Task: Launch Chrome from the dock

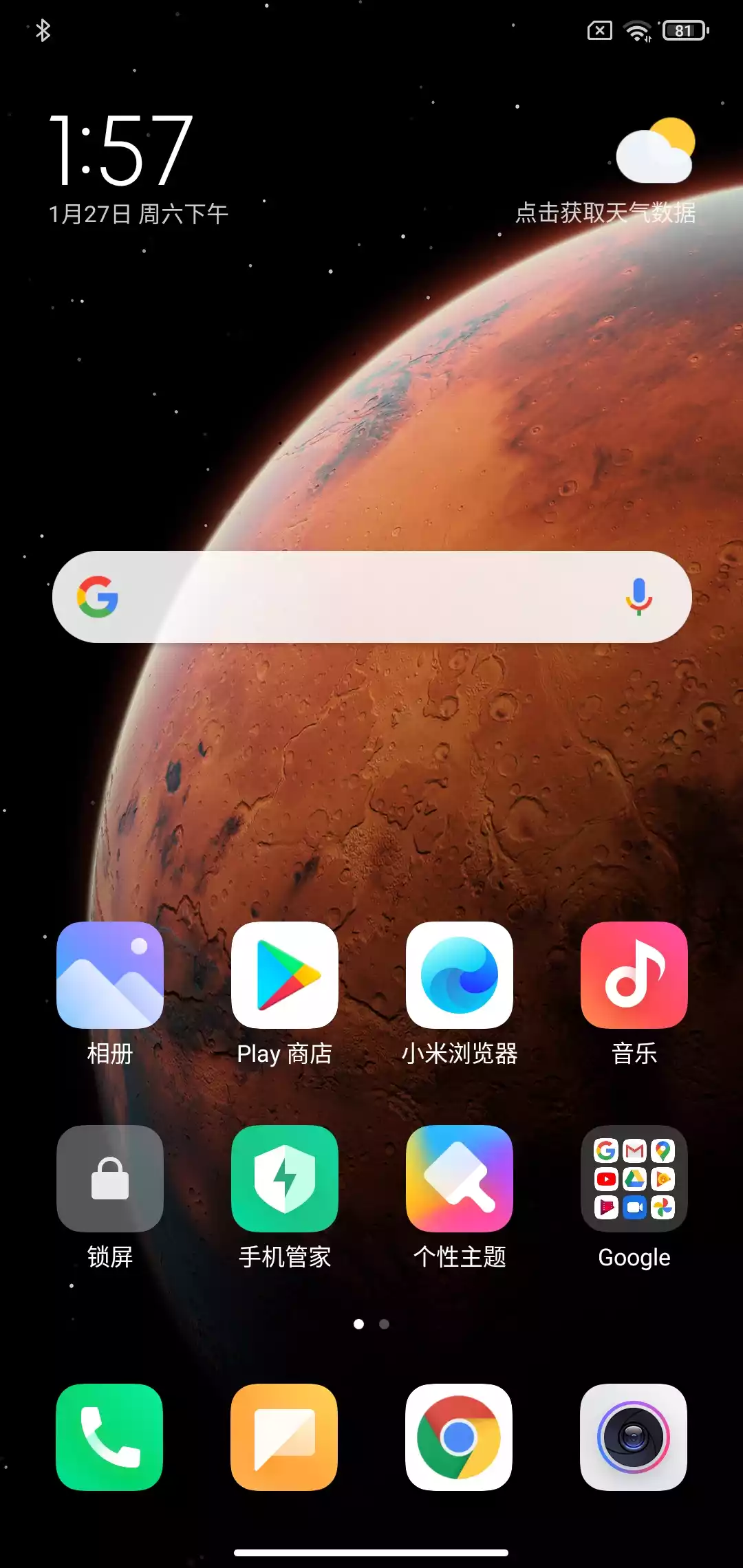Action: 459,1437
